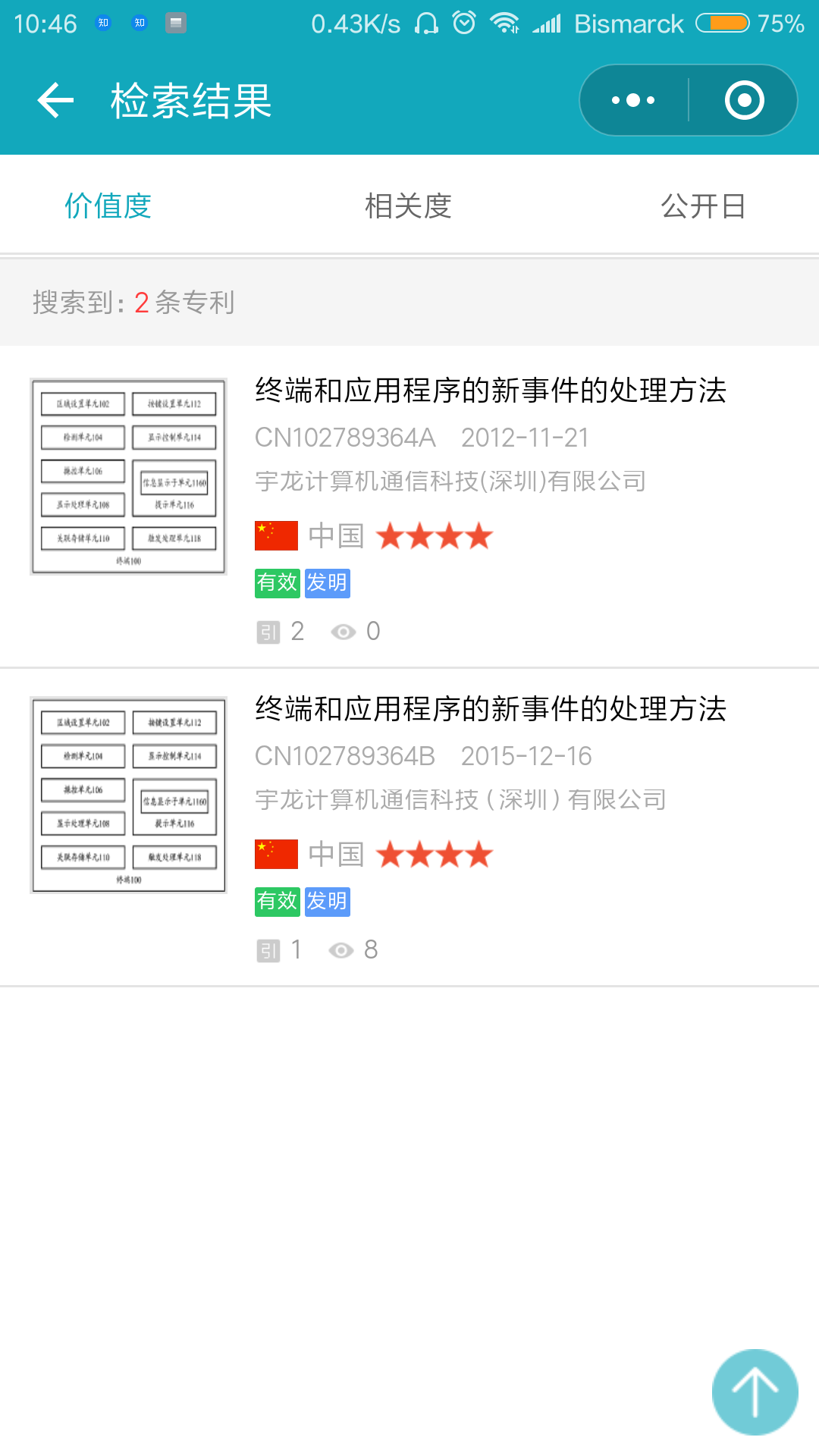Open the mini-program more options menu
This screenshot has width=819, height=1456.
[x=633, y=99]
